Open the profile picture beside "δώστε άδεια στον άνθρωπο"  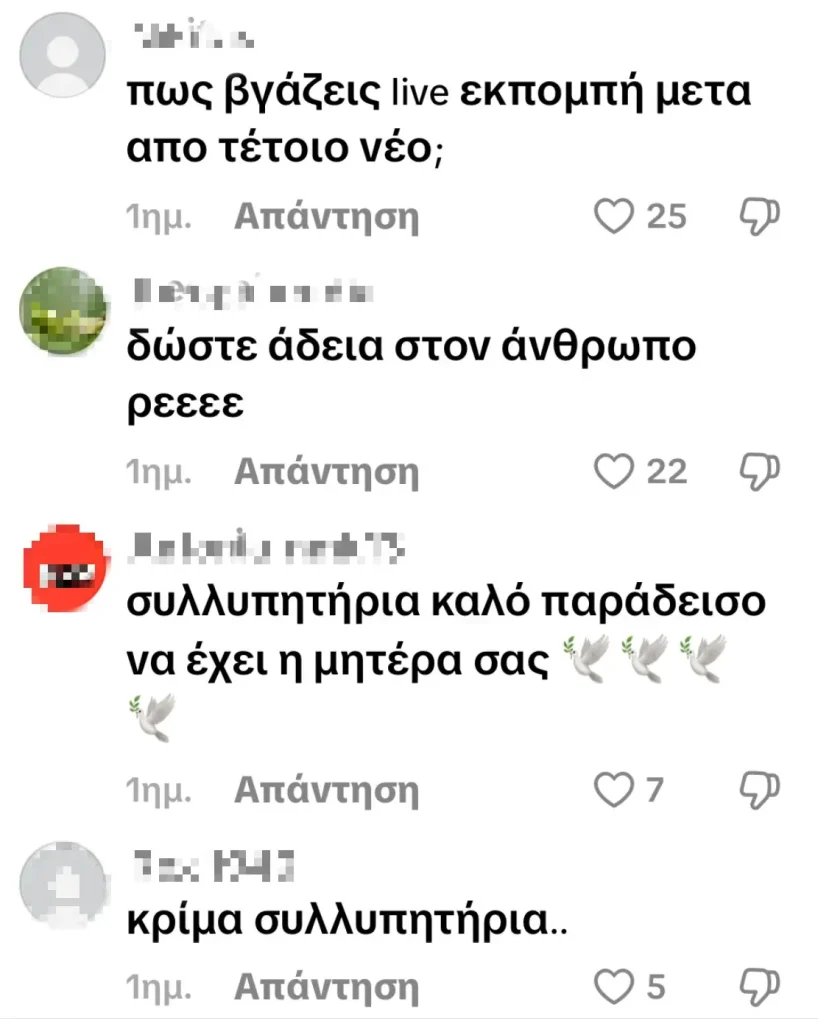point(64,311)
